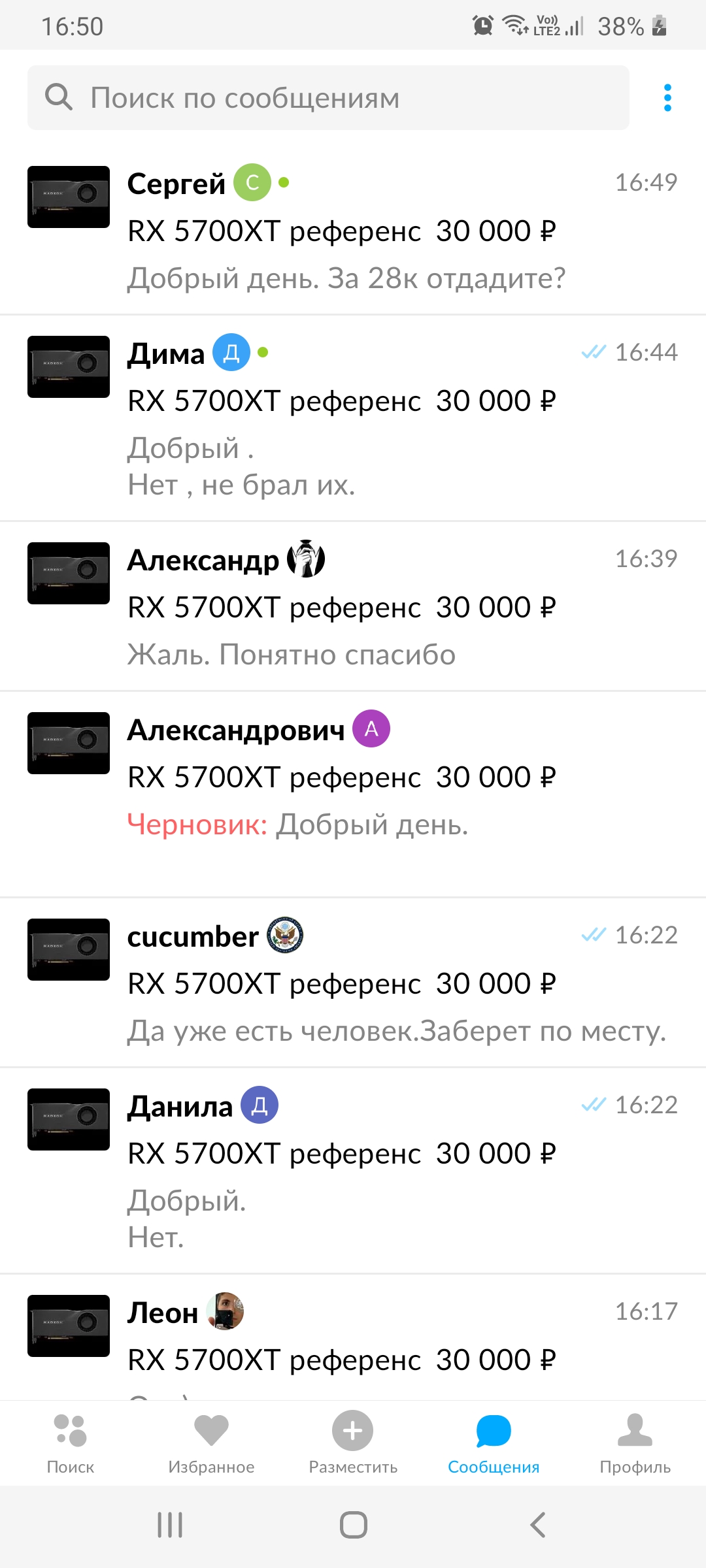This screenshot has width=706, height=1568.
Task: Open the conversation with Александр
Action: pyautogui.click(x=353, y=606)
